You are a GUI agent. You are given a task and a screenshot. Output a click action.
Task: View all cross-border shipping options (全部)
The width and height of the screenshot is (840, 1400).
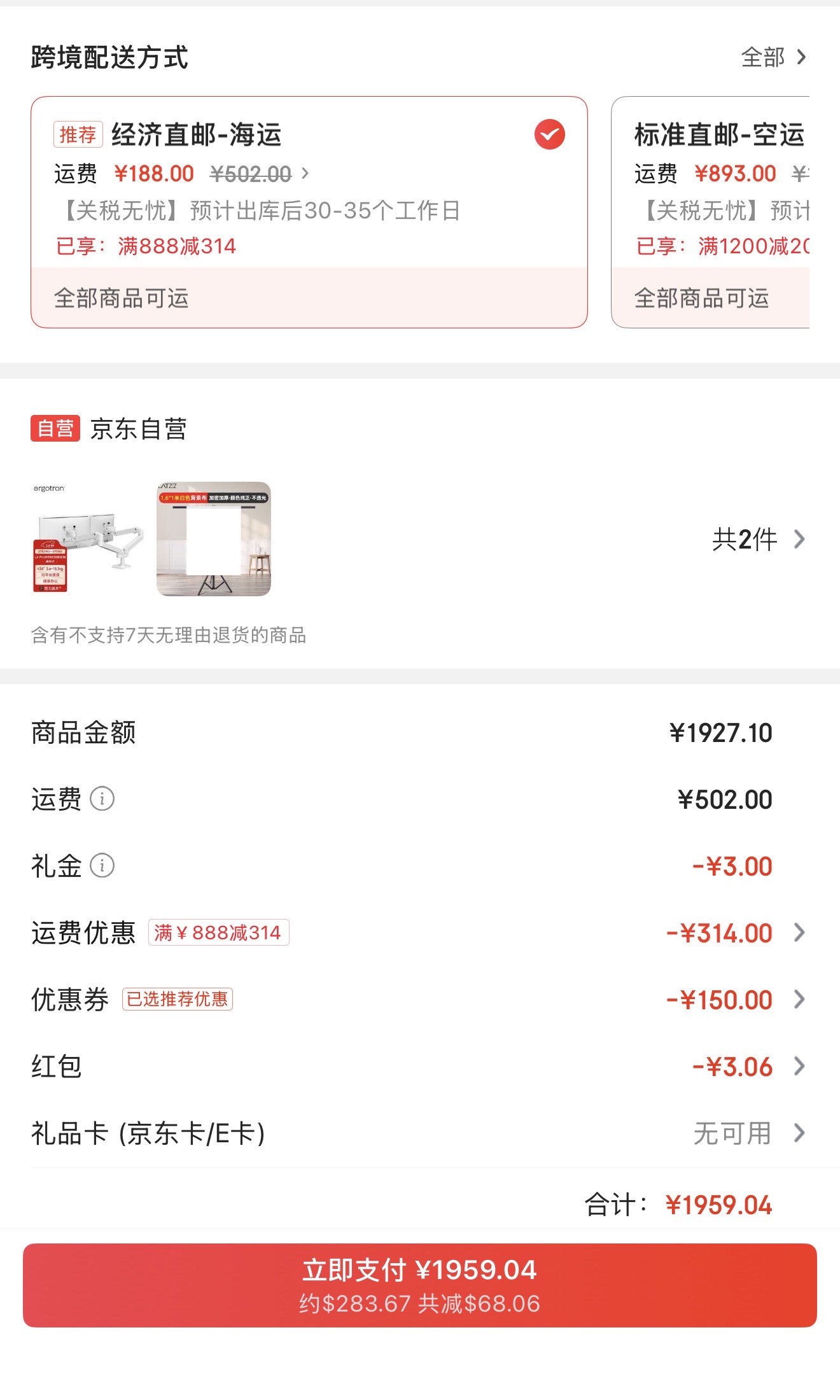point(773,57)
